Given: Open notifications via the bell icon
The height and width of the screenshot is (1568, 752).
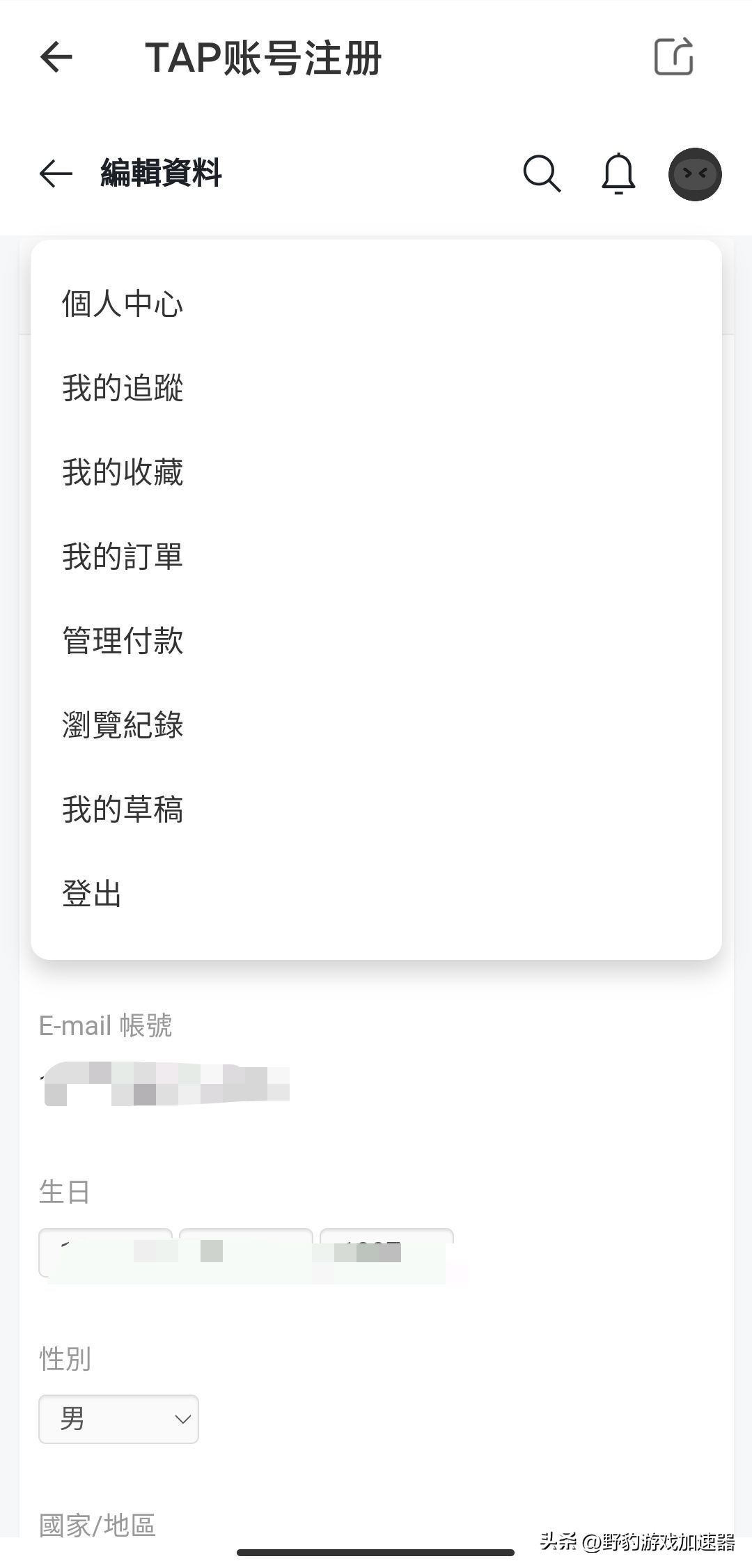Looking at the screenshot, I should 618,174.
